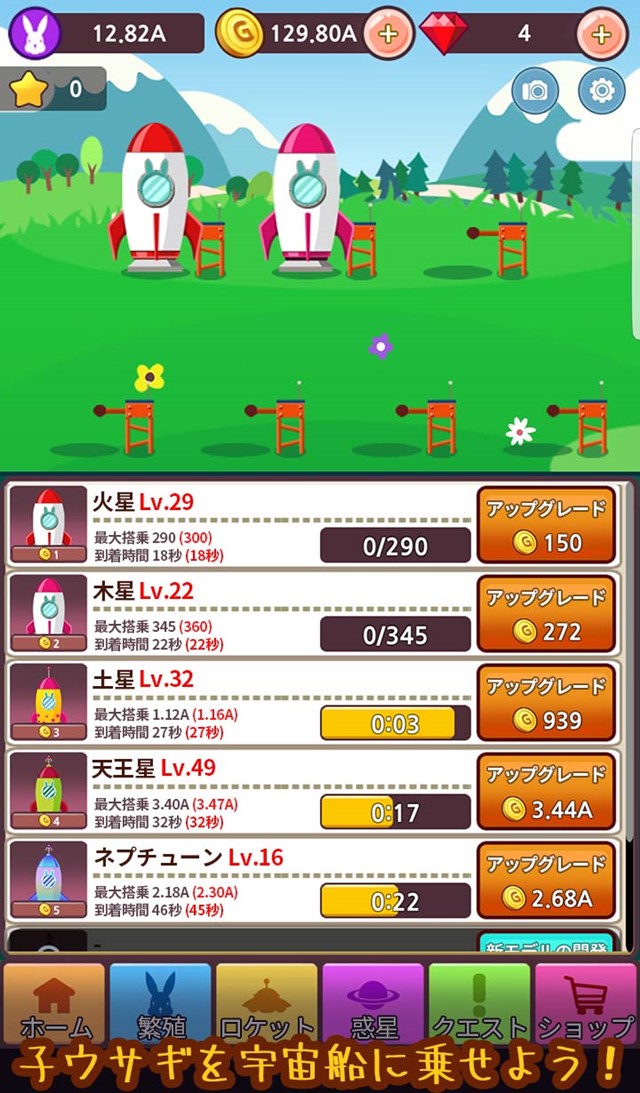
Task: Upgrade the 木星 rocket for 272 coins
Action: click(546, 614)
